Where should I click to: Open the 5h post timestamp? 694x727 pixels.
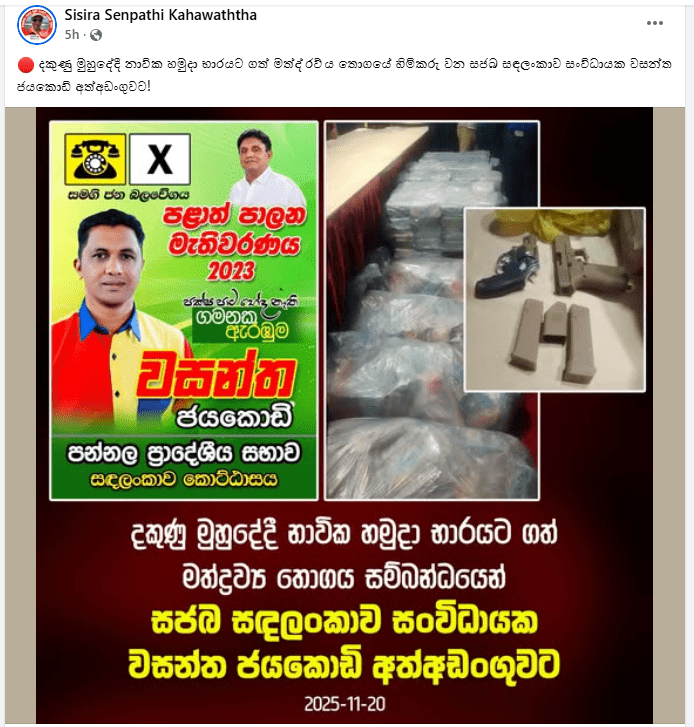[71, 35]
